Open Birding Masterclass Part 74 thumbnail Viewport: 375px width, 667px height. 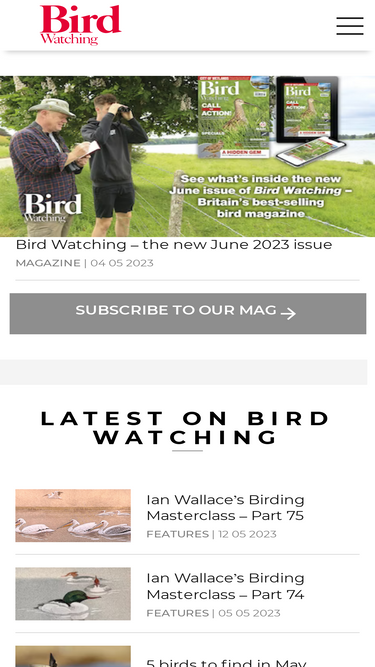[x=73, y=594]
